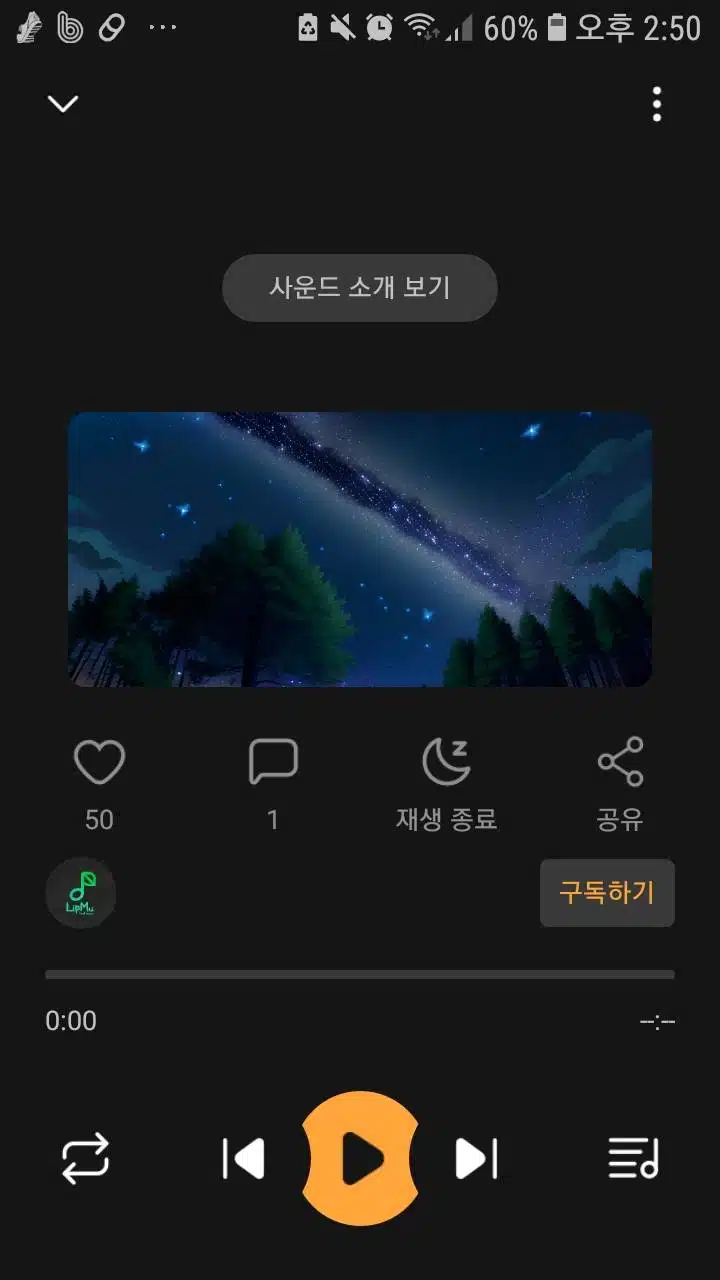Share this sound via 공유

coord(620,763)
